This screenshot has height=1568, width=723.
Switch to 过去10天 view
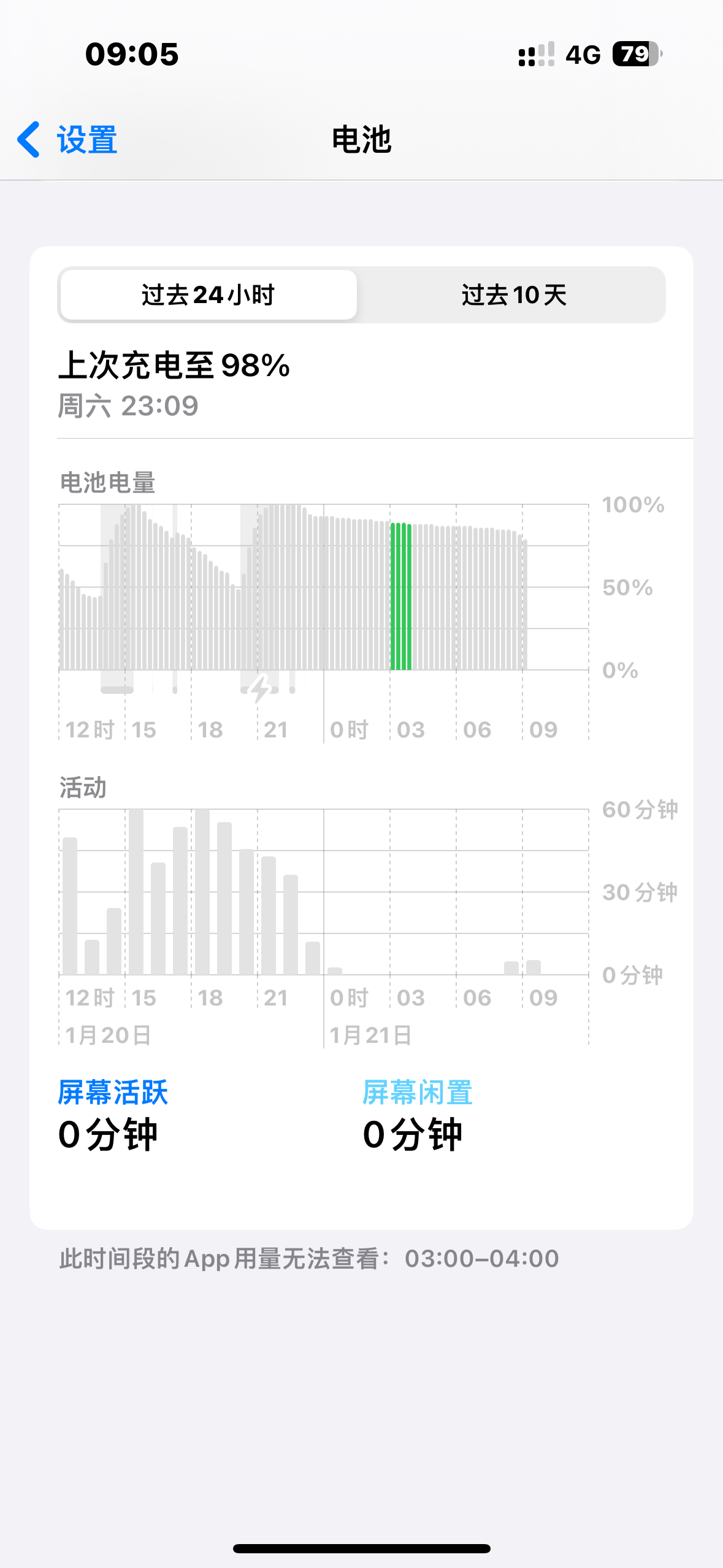click(513, 295)
